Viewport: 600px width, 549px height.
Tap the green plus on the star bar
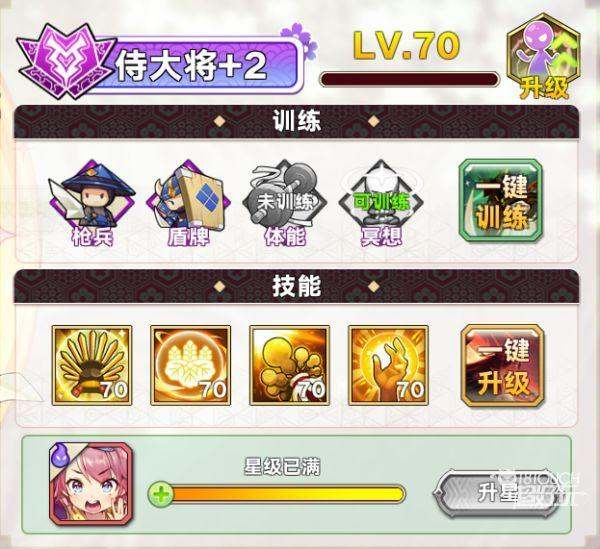click(x=160, y=494)
